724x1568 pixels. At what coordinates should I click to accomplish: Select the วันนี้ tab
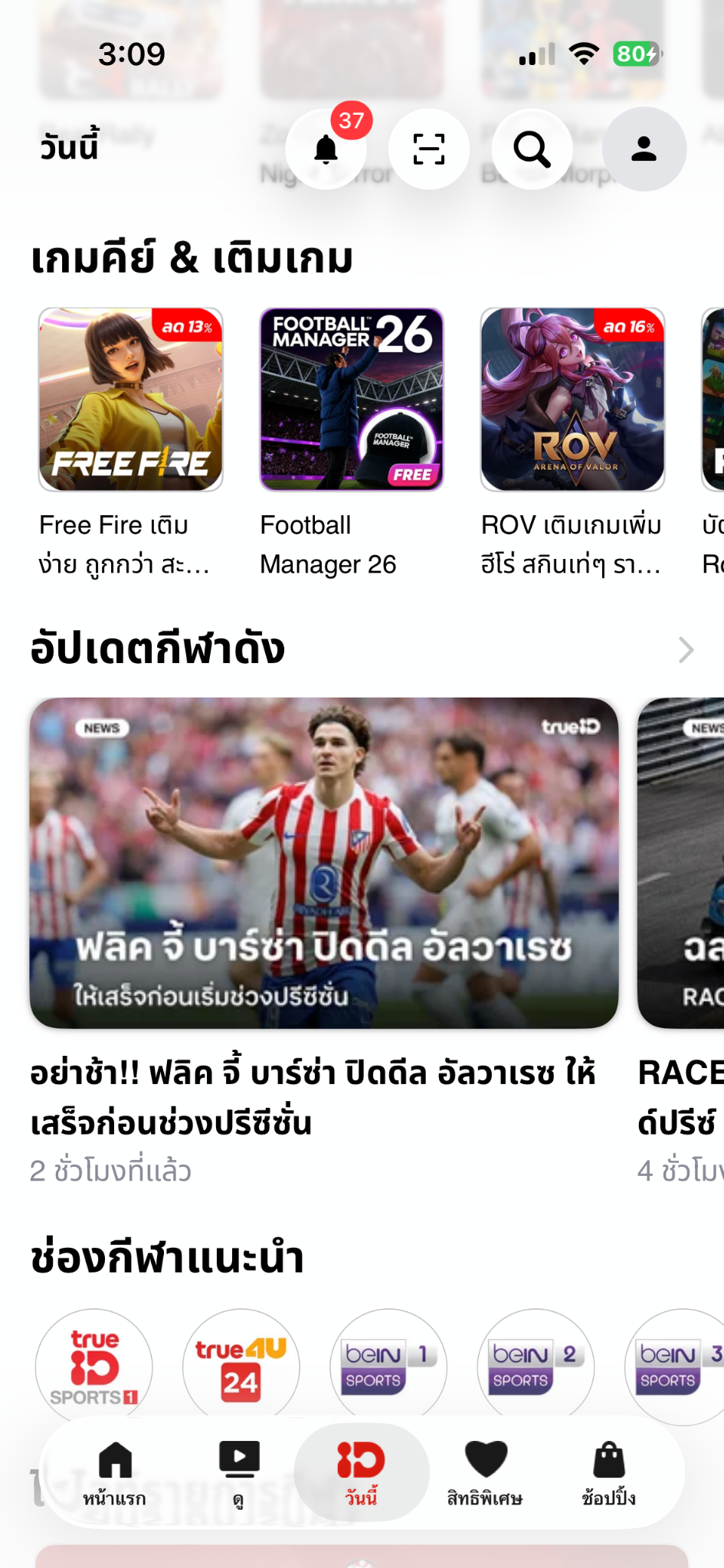(x=362, y=1474)
